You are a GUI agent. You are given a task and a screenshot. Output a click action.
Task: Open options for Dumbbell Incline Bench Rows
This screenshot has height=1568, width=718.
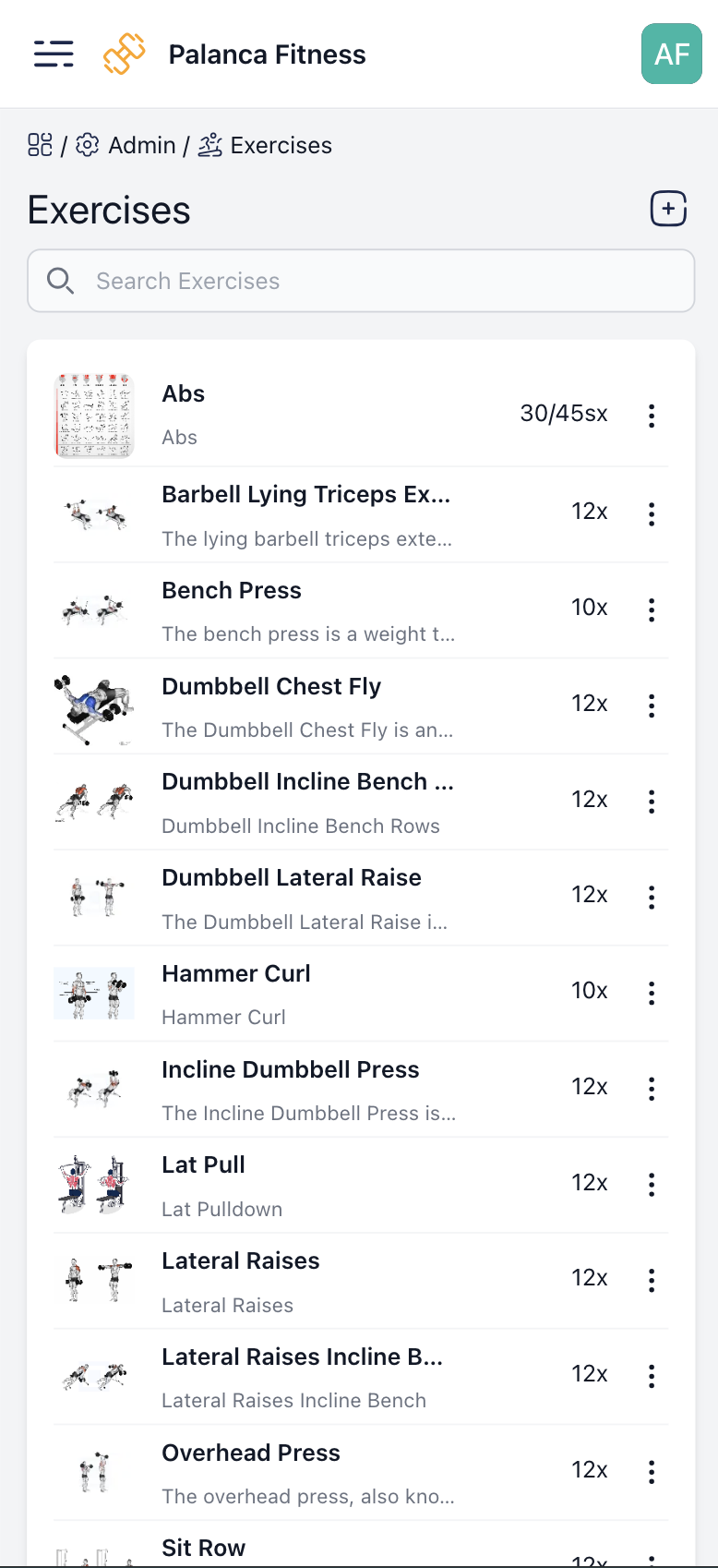652,802
